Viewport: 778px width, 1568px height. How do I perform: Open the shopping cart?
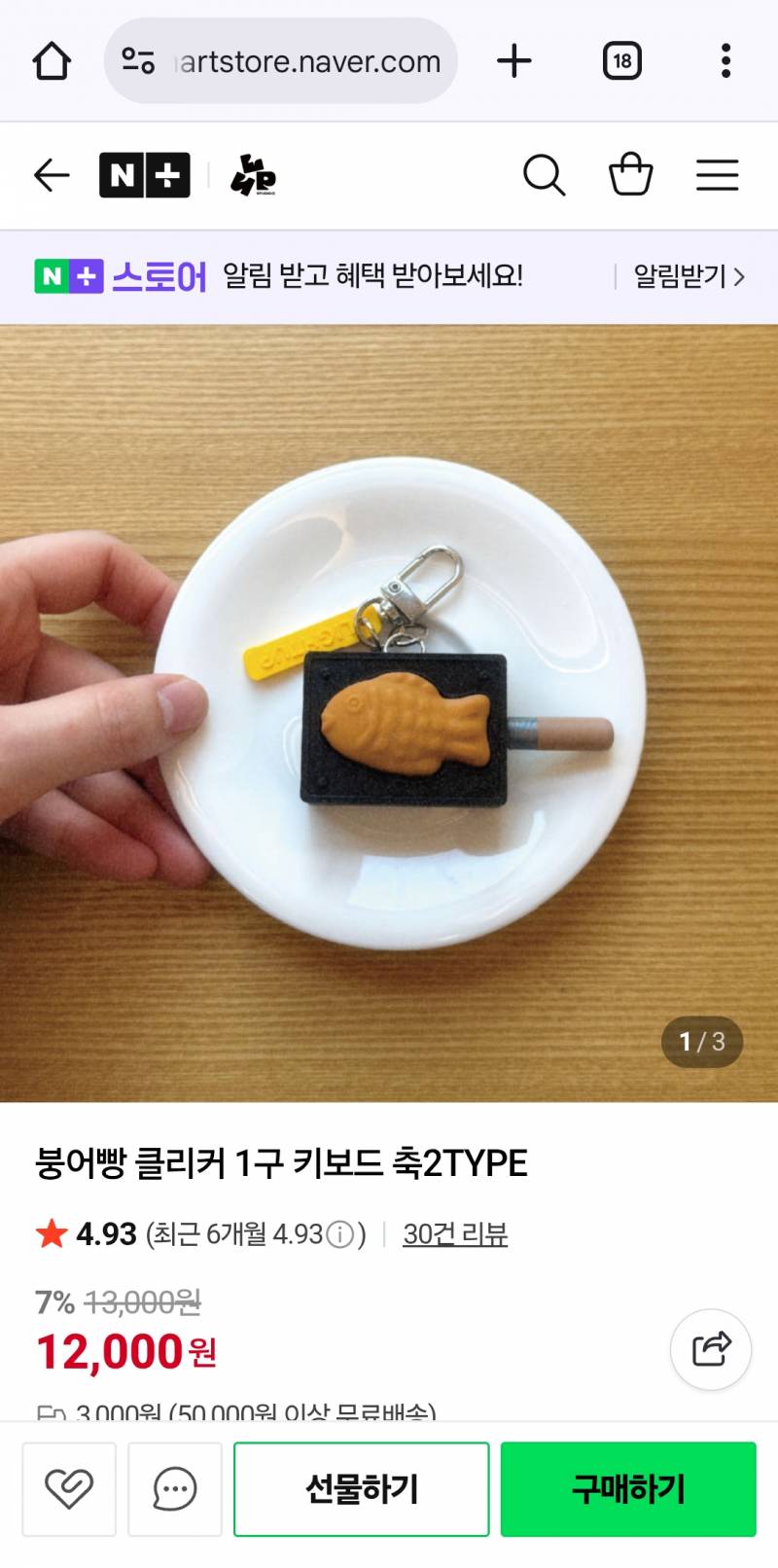631,176
